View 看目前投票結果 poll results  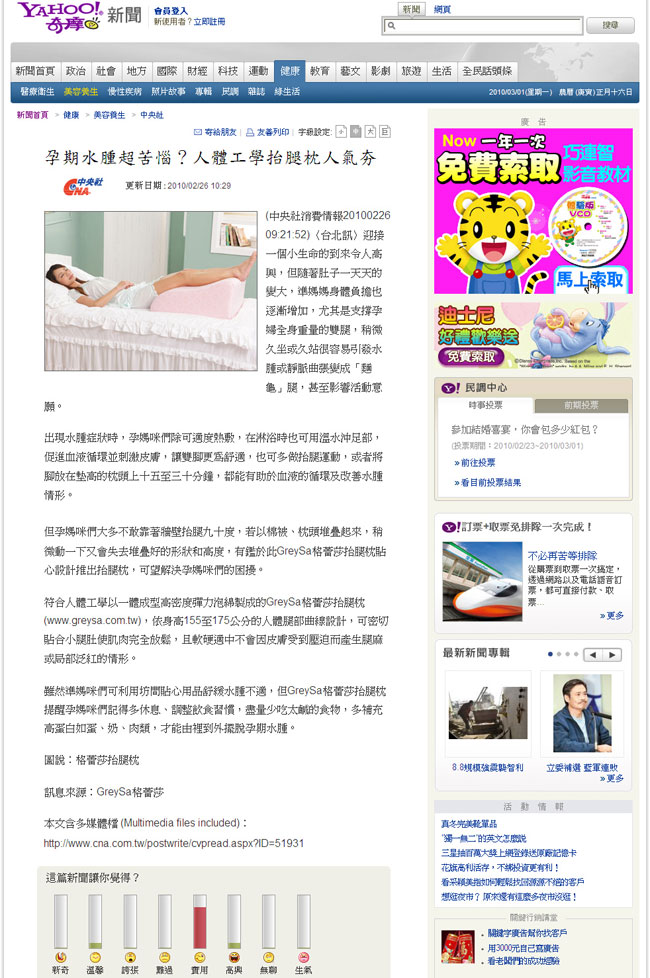coord(488,482)
